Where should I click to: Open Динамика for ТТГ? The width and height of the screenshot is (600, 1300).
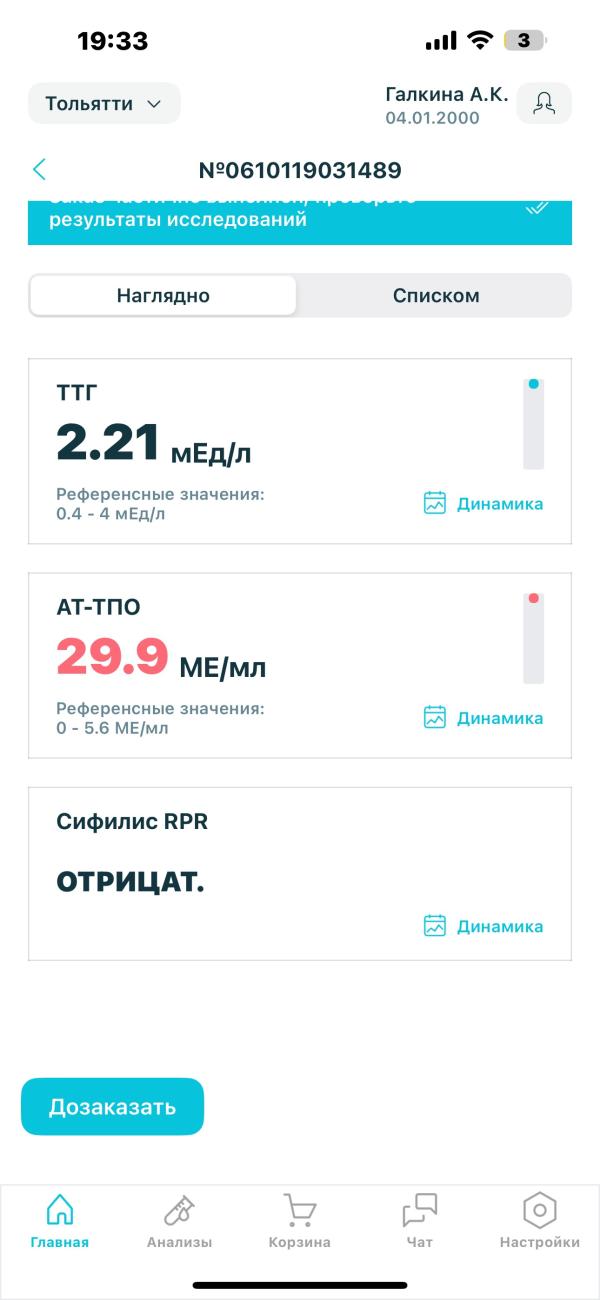[x=484, y=503]
